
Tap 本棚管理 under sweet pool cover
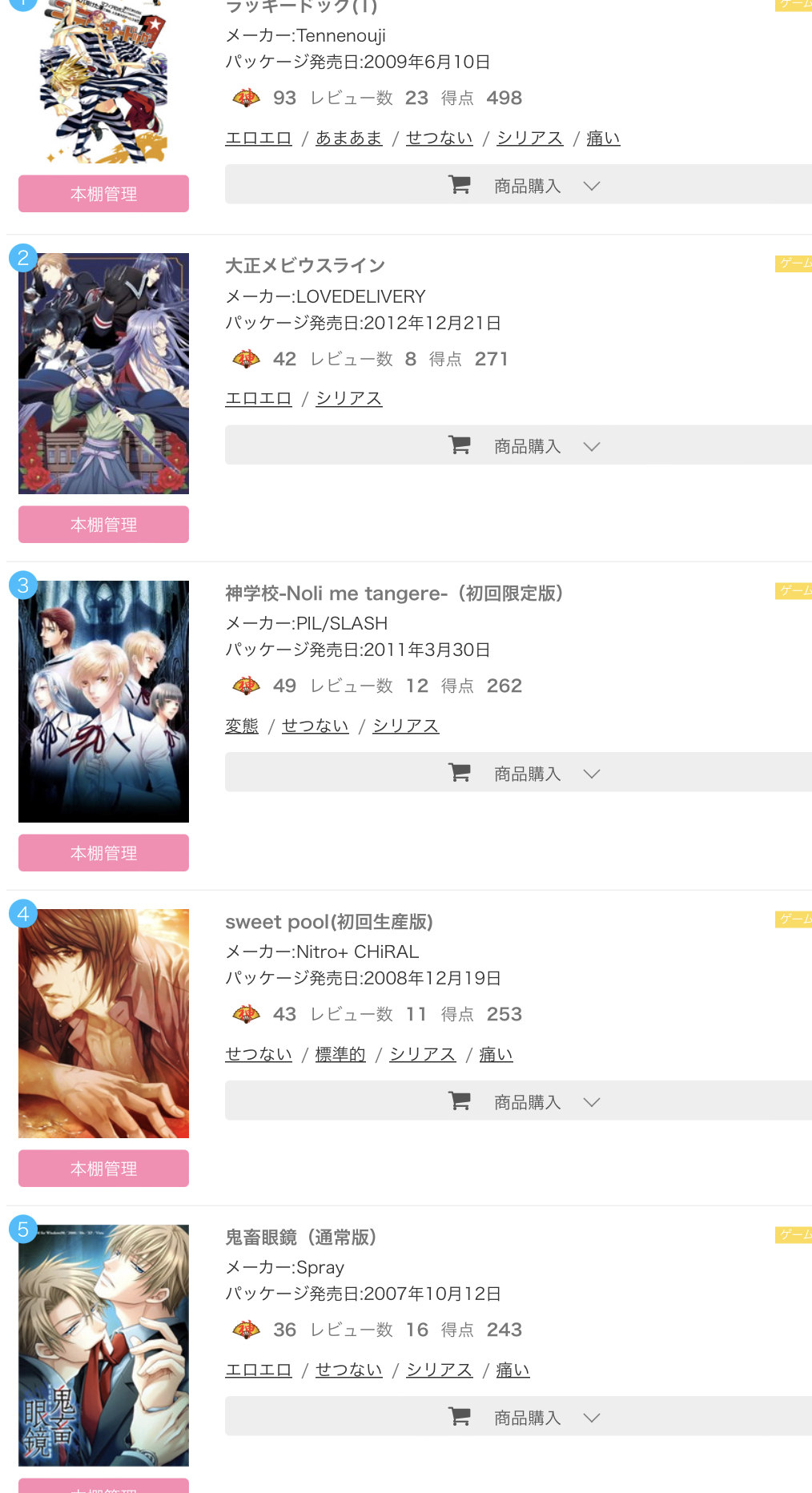click(x=103, y=1169)
